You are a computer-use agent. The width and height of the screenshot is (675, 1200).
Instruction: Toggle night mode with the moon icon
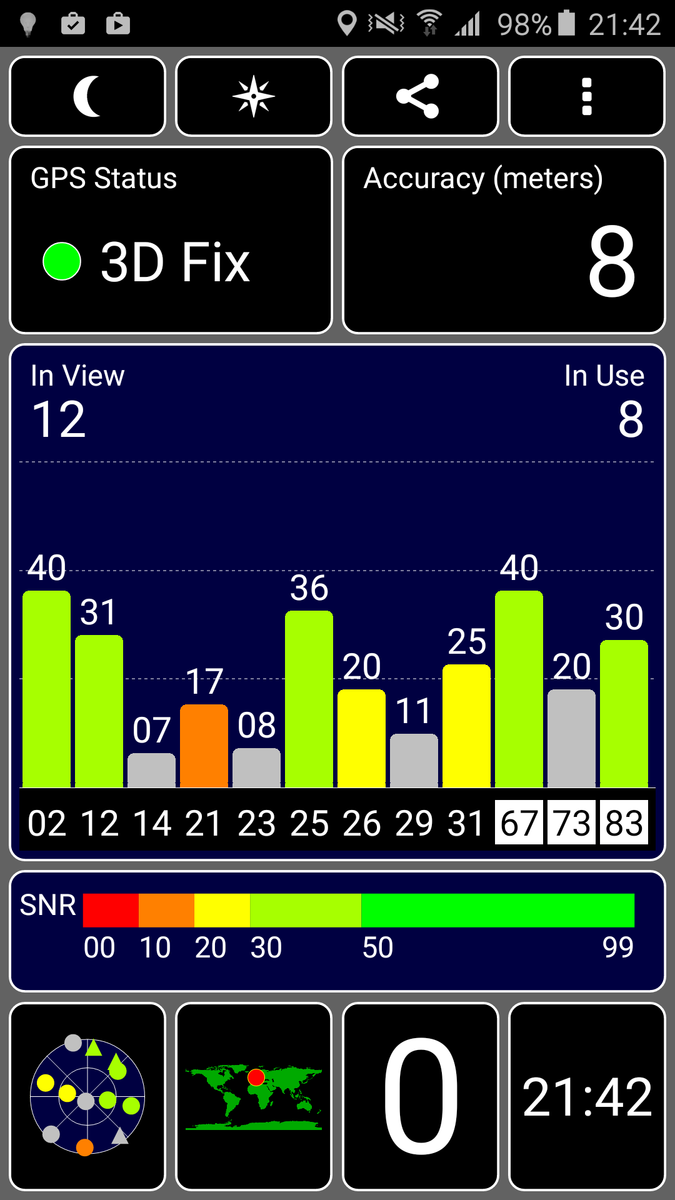click(88, 97)
